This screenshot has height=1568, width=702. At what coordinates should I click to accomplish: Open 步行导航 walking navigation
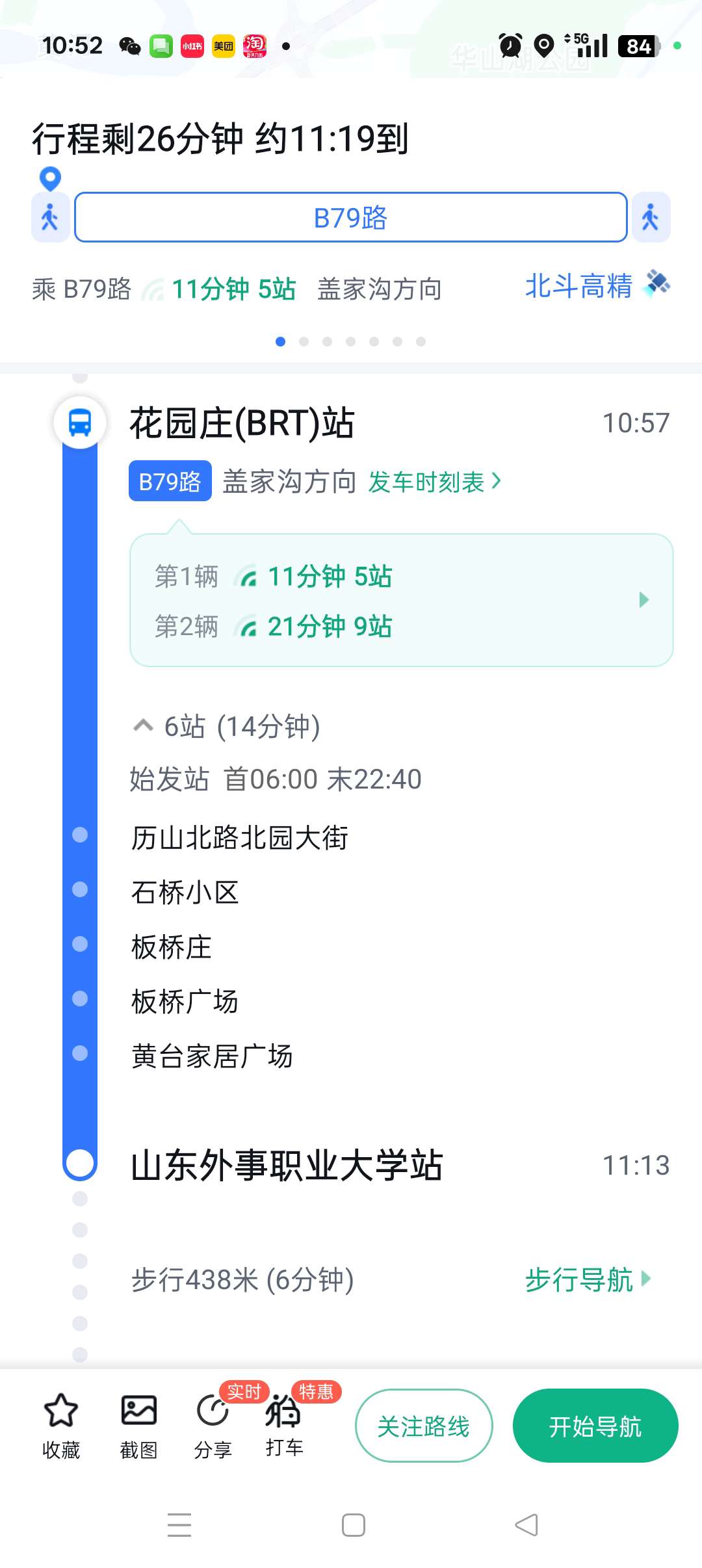(x=586, y=1279)
